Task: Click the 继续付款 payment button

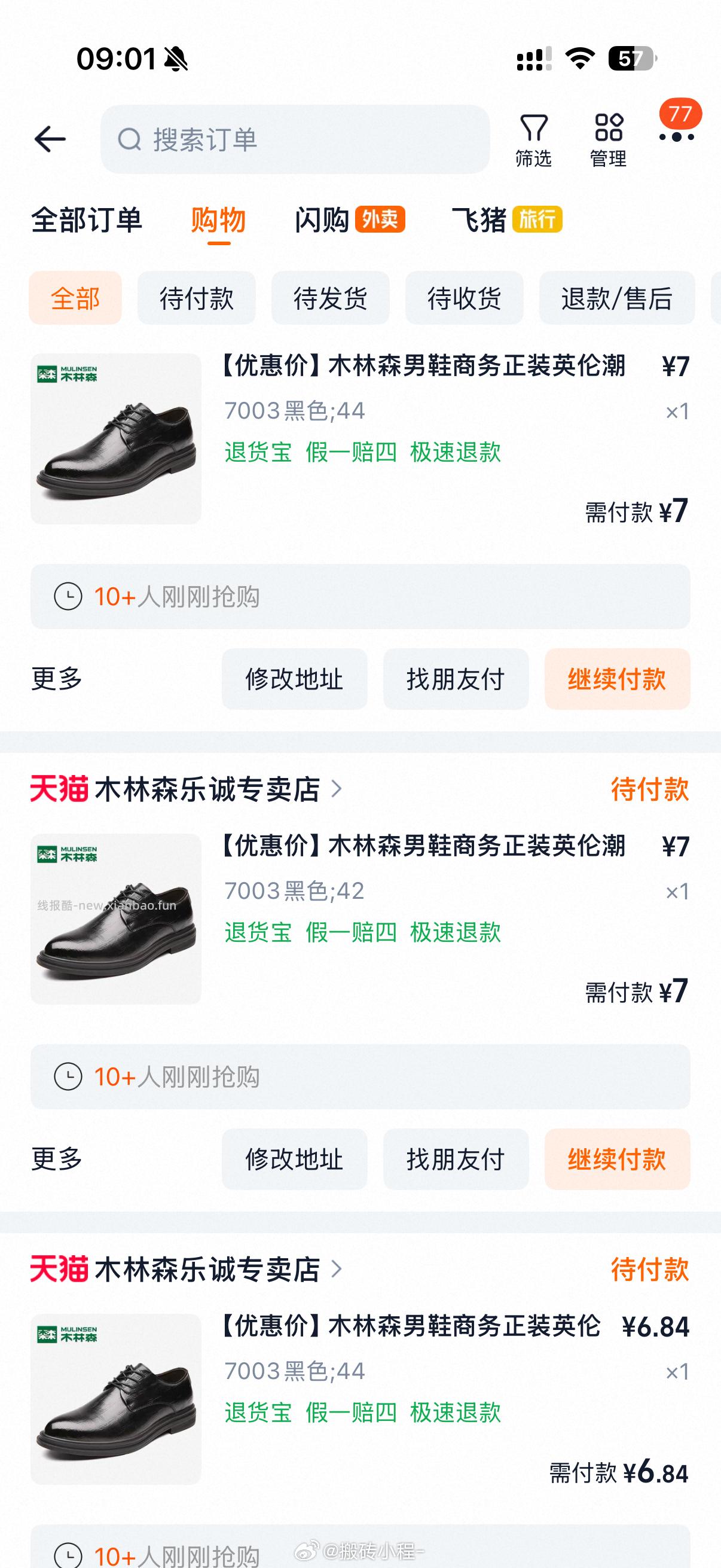Action: pos(617,679)
